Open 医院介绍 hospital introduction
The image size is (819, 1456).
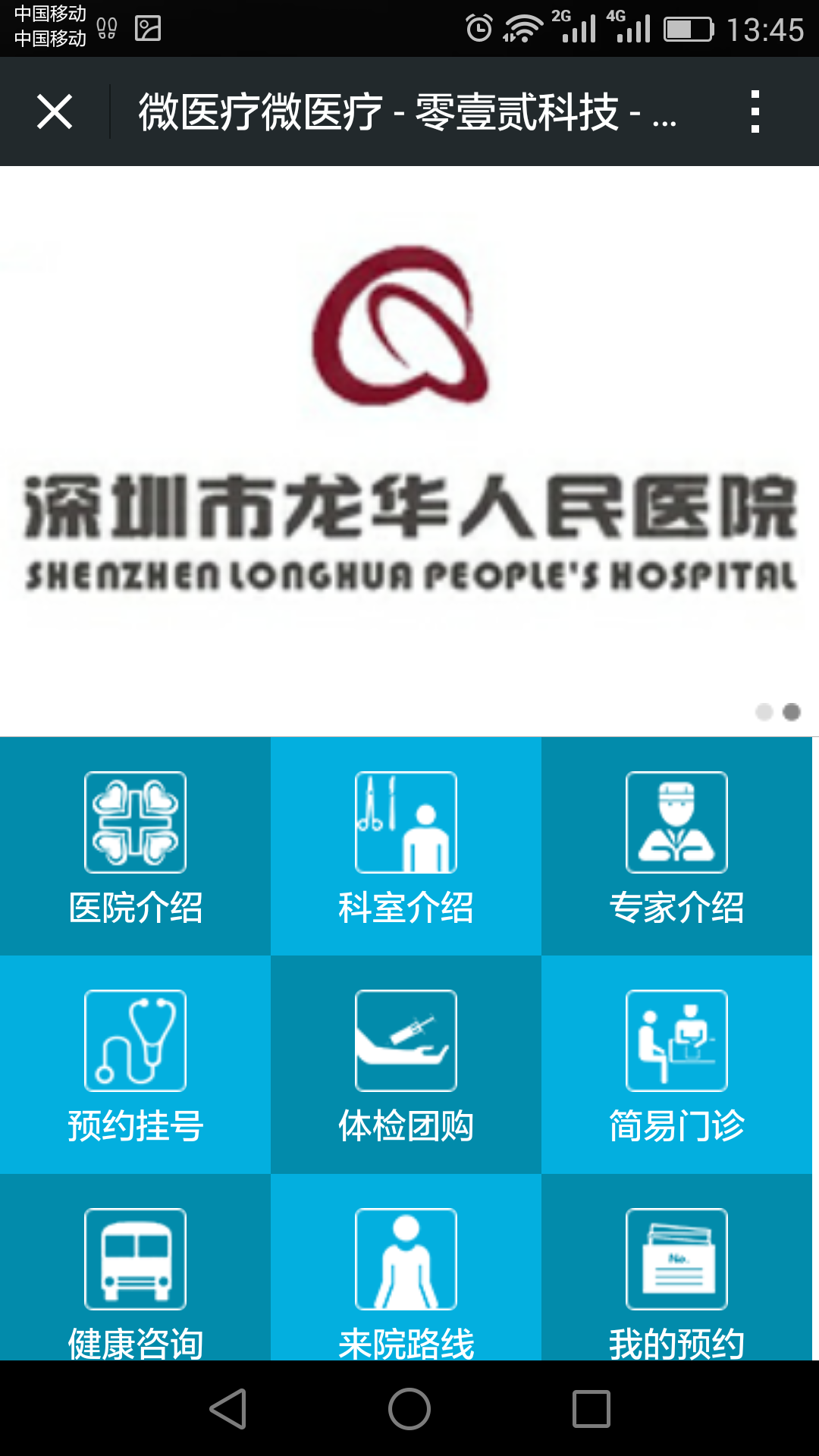click(135, 846)
